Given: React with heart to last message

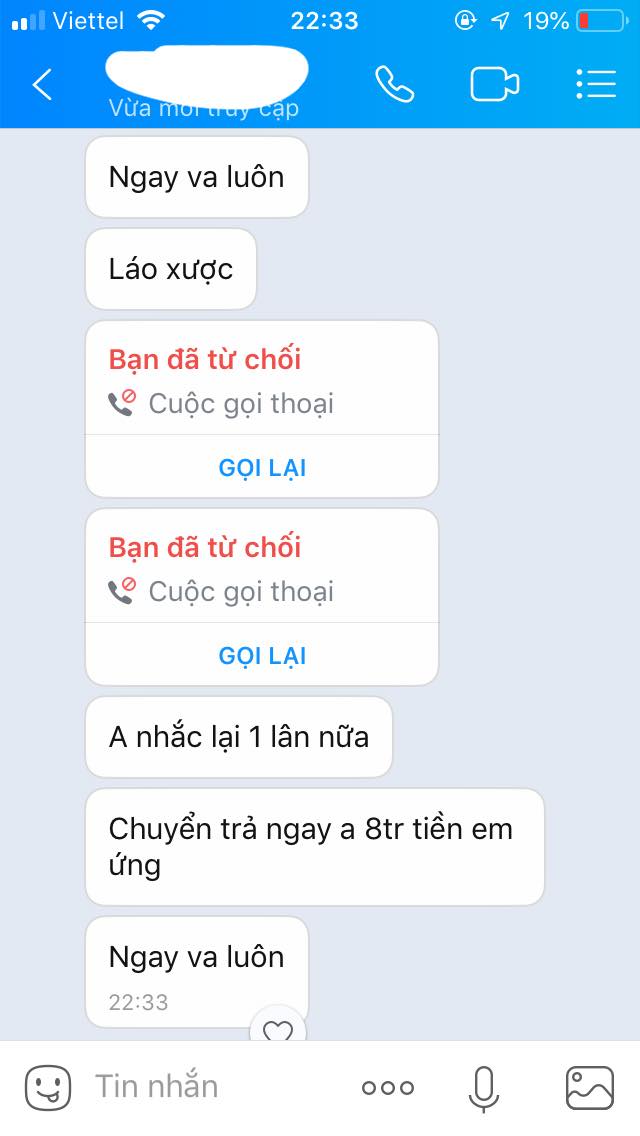Looking at the screenshot, I should [x=277, y=1028].
